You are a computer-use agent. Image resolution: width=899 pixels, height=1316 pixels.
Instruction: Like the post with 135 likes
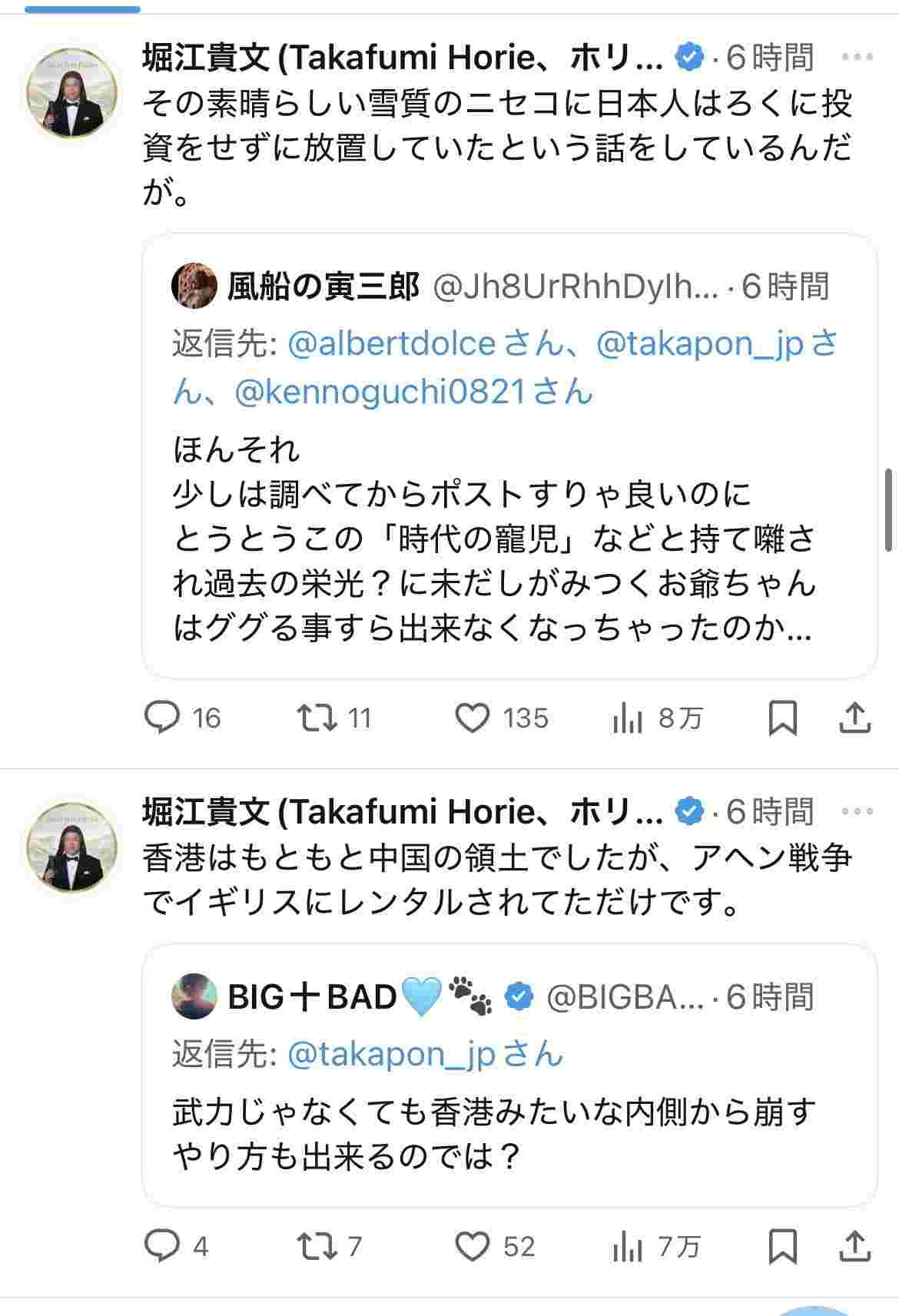point(472,718)
